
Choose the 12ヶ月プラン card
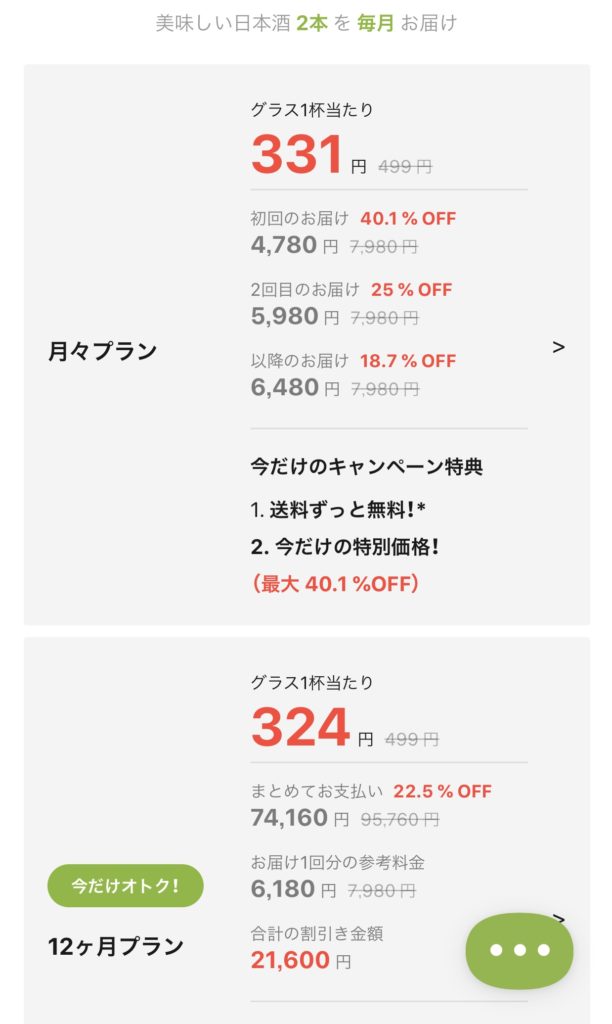pos(306,831)
